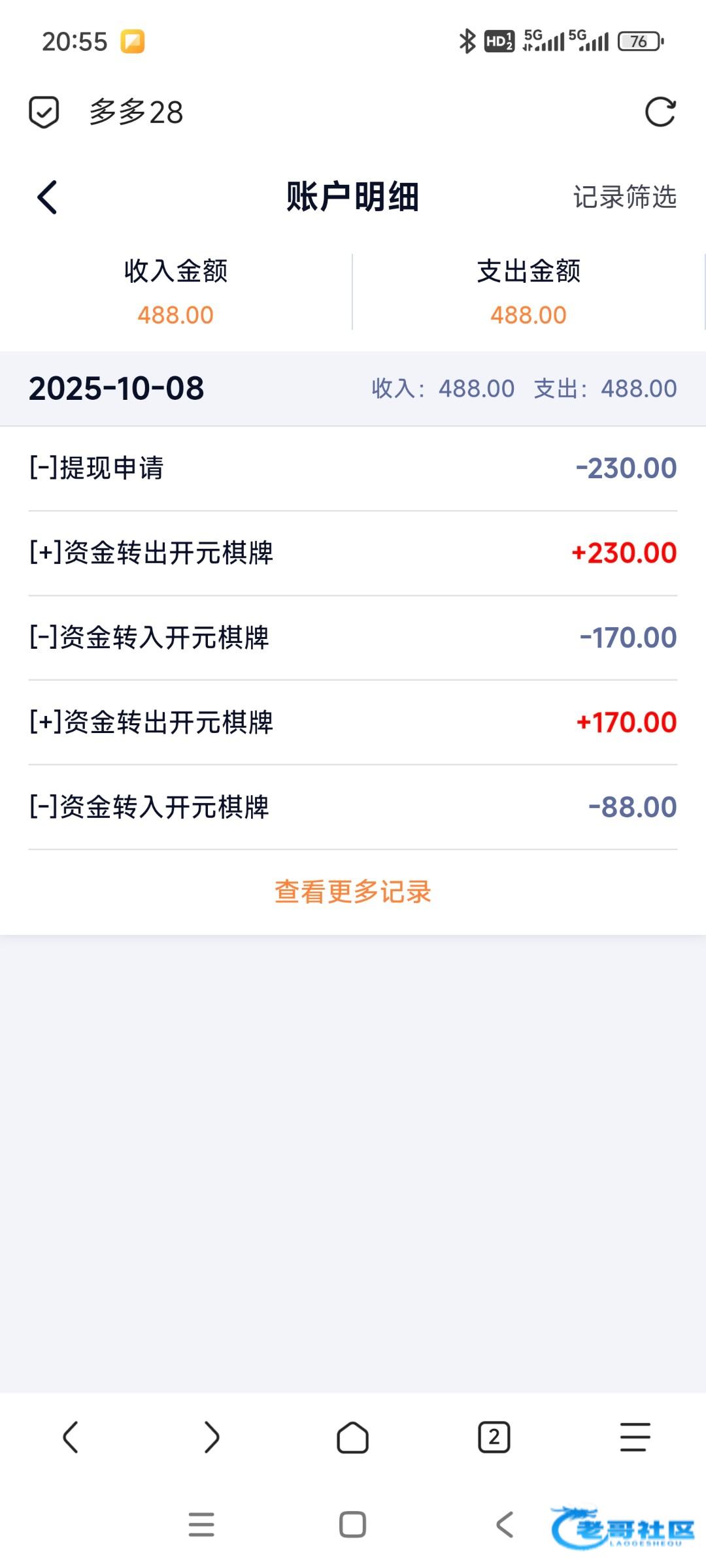
Task: Open the browser hamburger menu
Action: 635,1437
